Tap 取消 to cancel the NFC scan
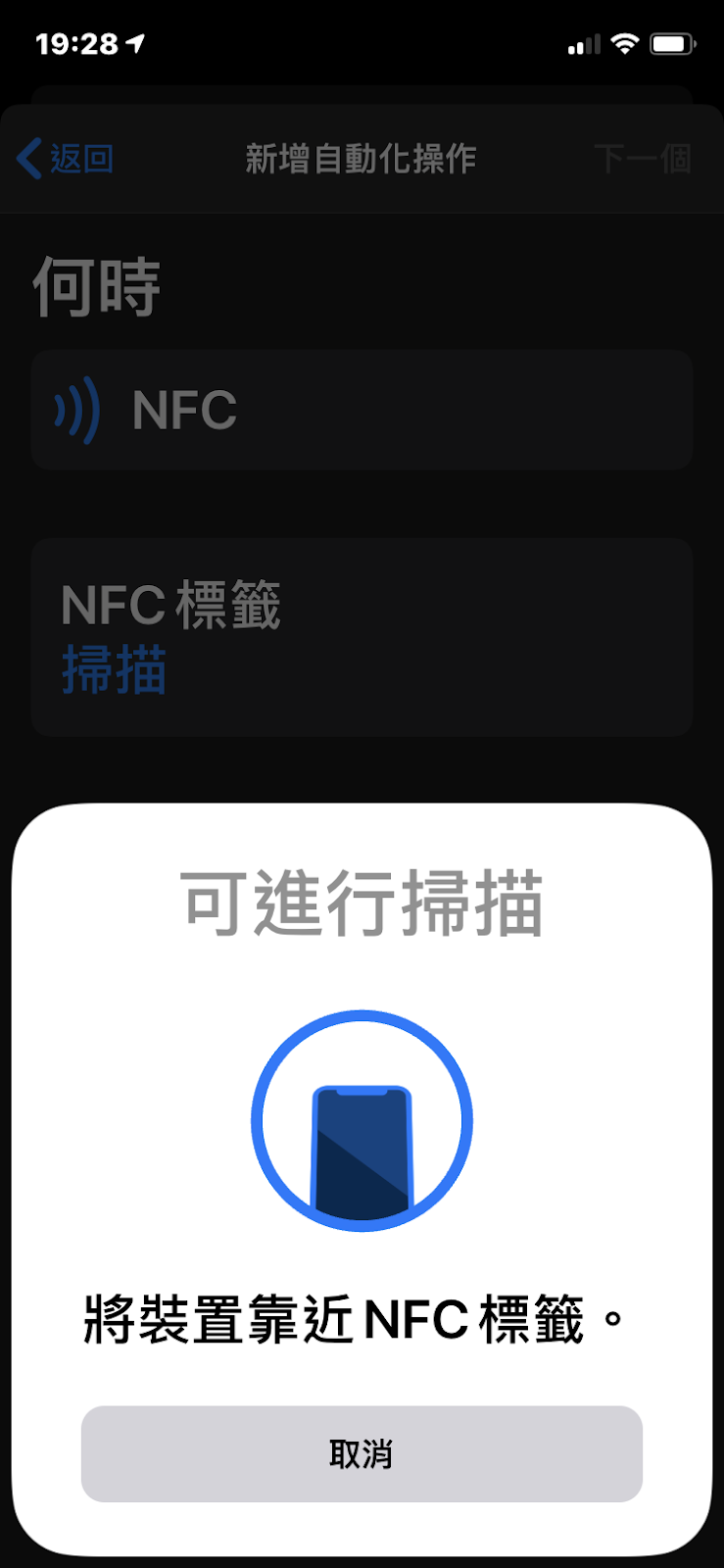The image size is (724, 1568). pyautogui.click(x=362, y=1453)
